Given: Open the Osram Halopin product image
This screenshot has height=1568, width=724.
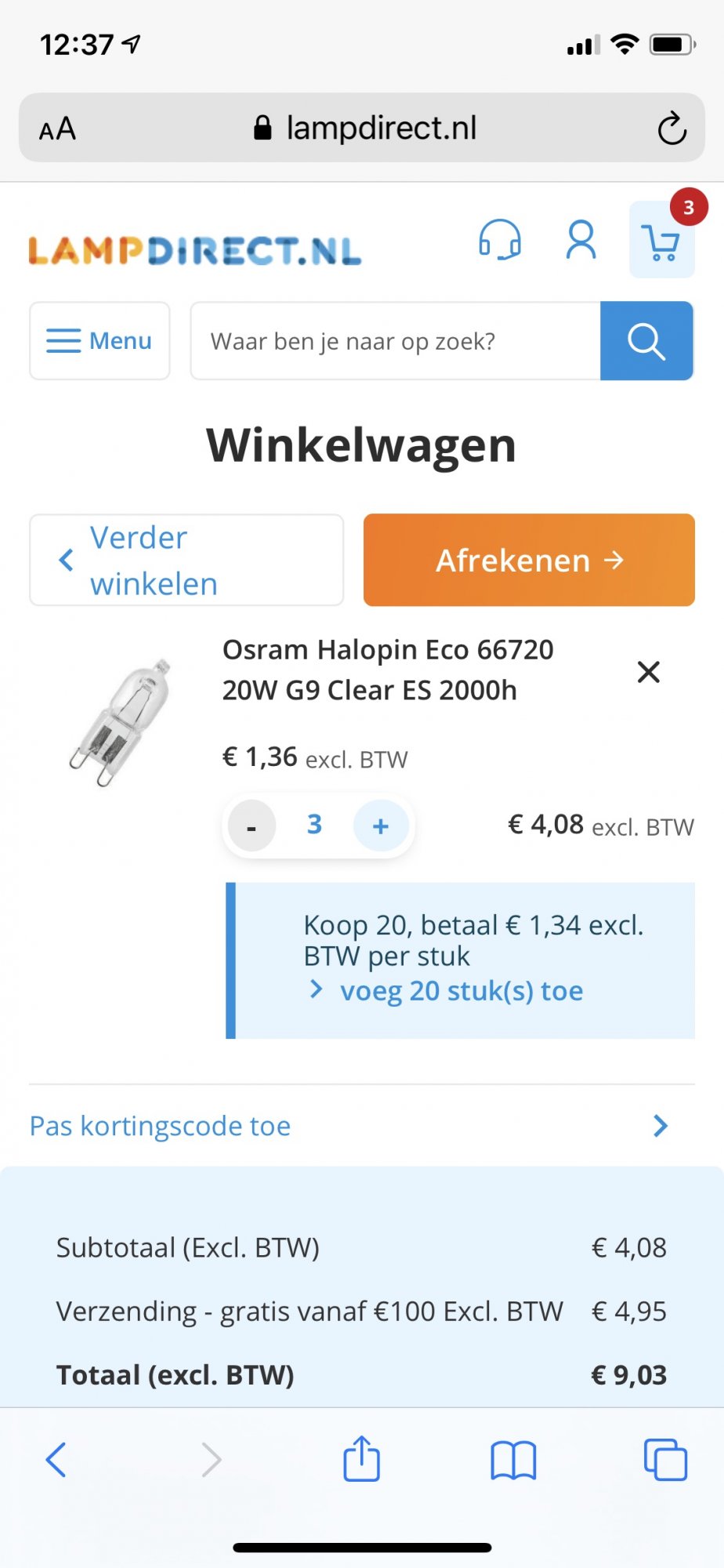Looking at the screenshot, I should 121,721.
